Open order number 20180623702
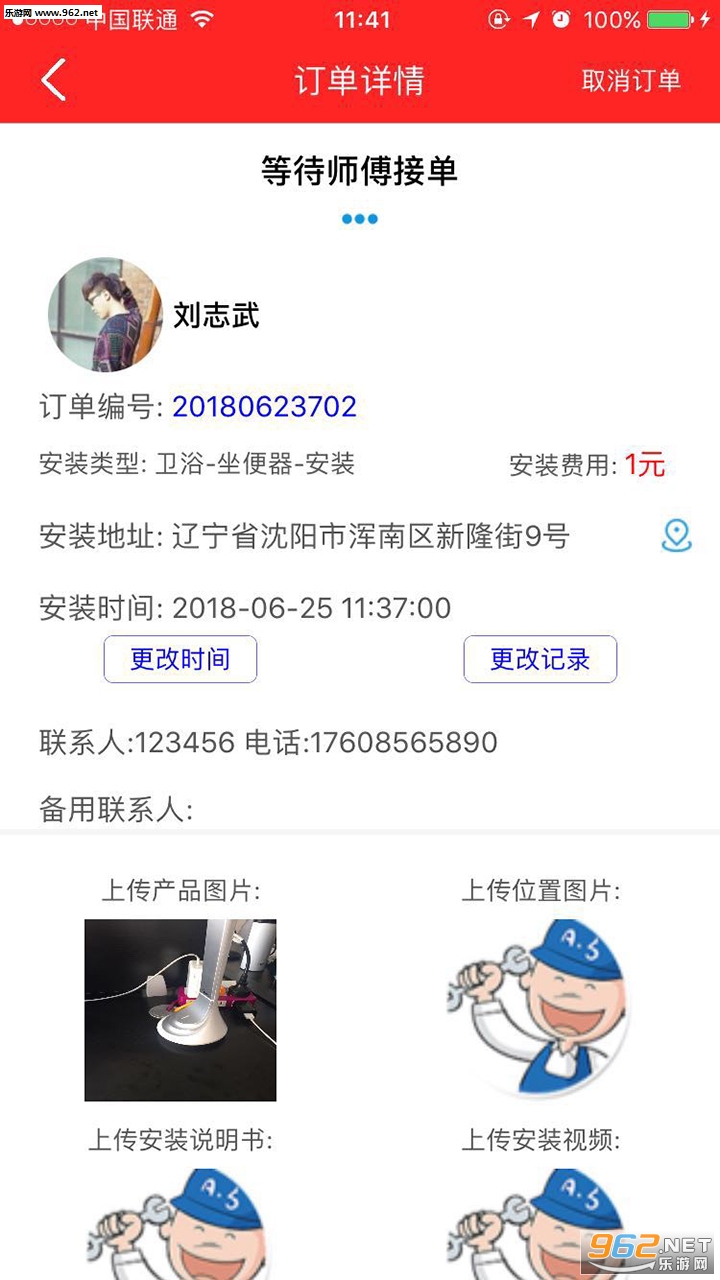720x1280 pixels. coord(264,407)
